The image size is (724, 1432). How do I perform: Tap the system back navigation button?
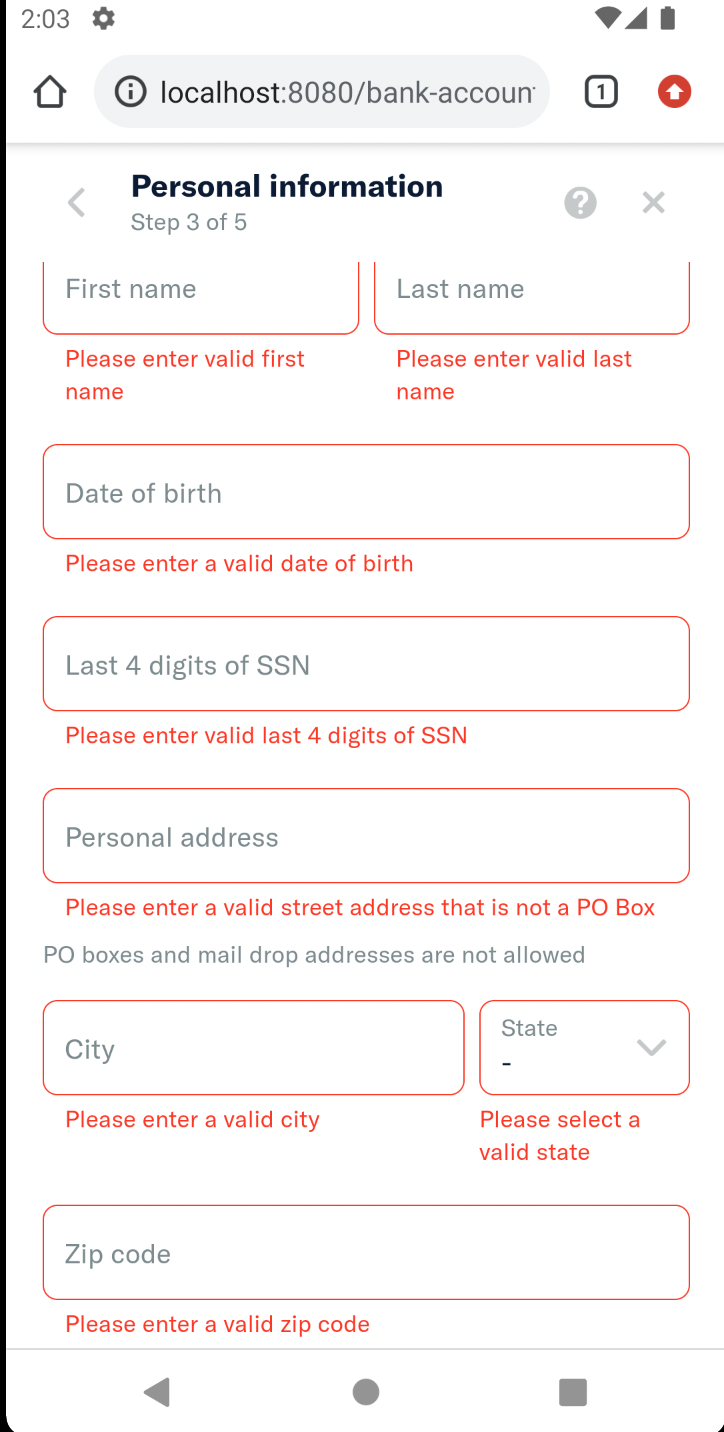[x=157, y=1391]
